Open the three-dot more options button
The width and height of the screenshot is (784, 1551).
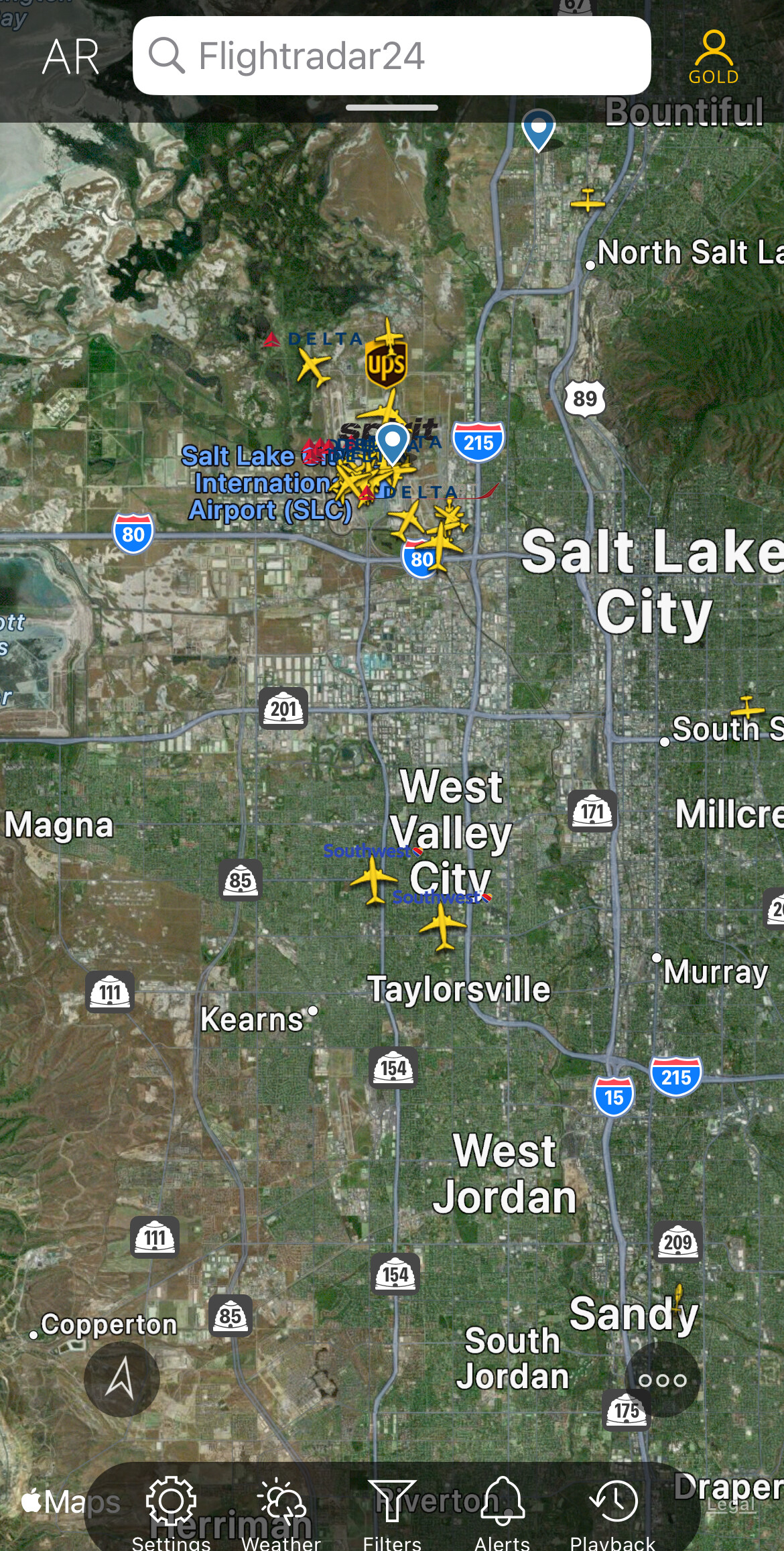point(662,1380)
